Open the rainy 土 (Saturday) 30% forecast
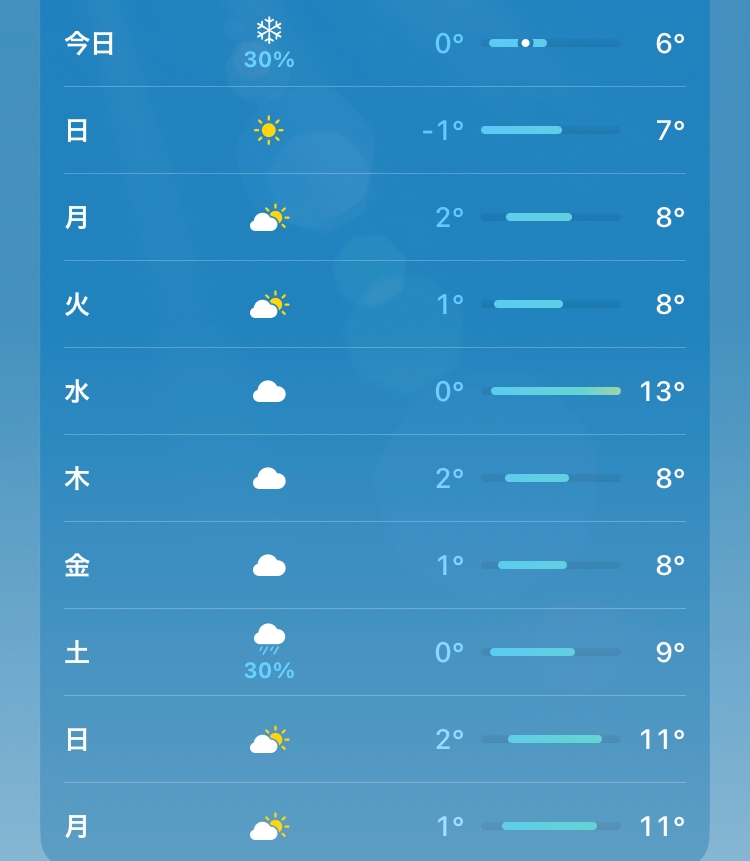This screenshot has height=861, width=750. point(375,652)
